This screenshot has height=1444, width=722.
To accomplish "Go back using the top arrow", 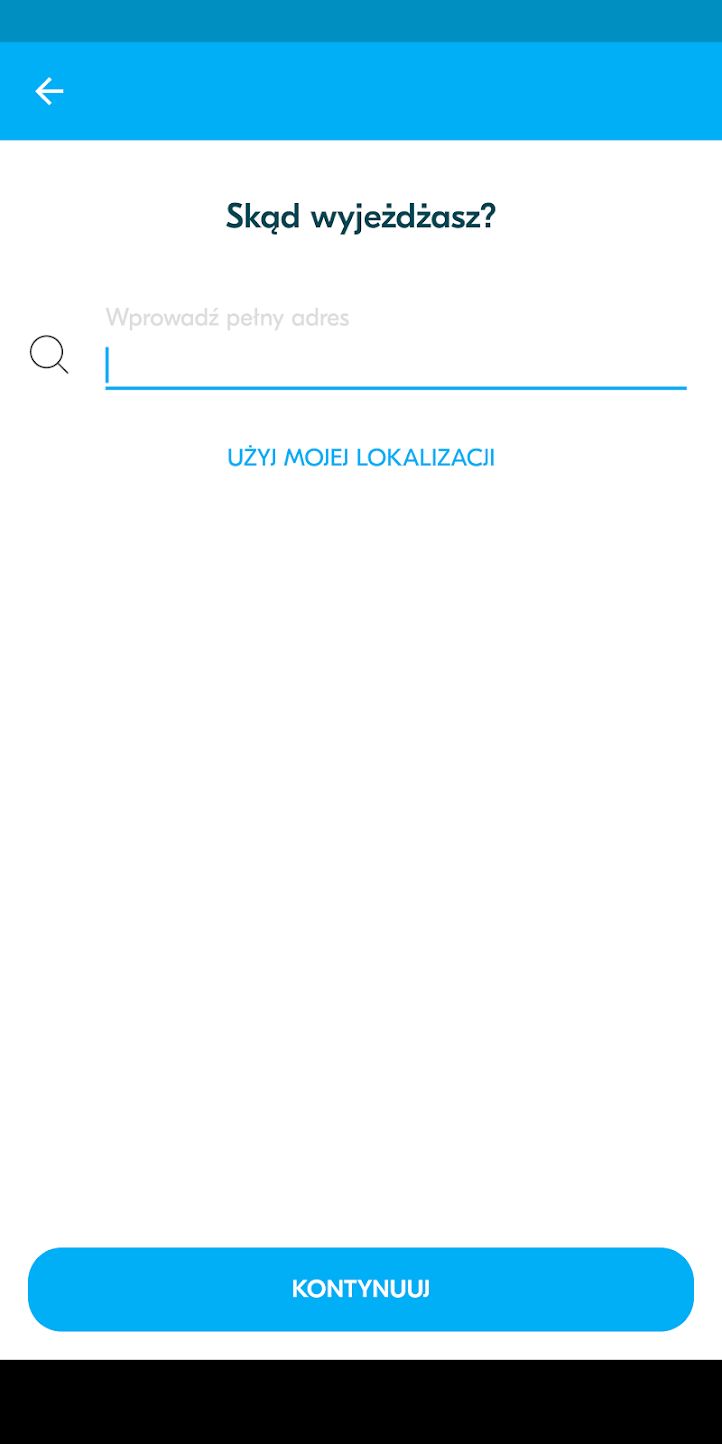I will click(49, 92).
